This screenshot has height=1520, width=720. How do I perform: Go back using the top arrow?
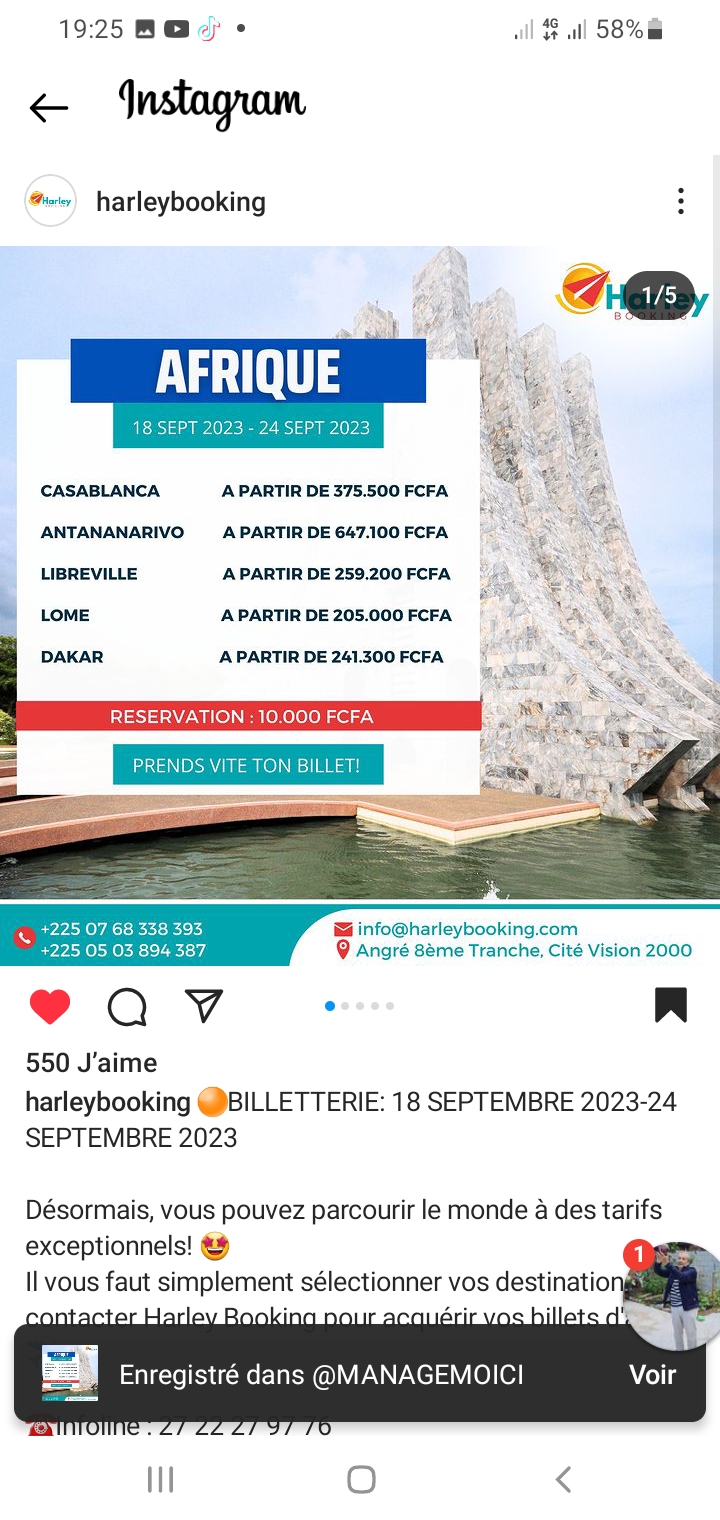tap(48, 107)
